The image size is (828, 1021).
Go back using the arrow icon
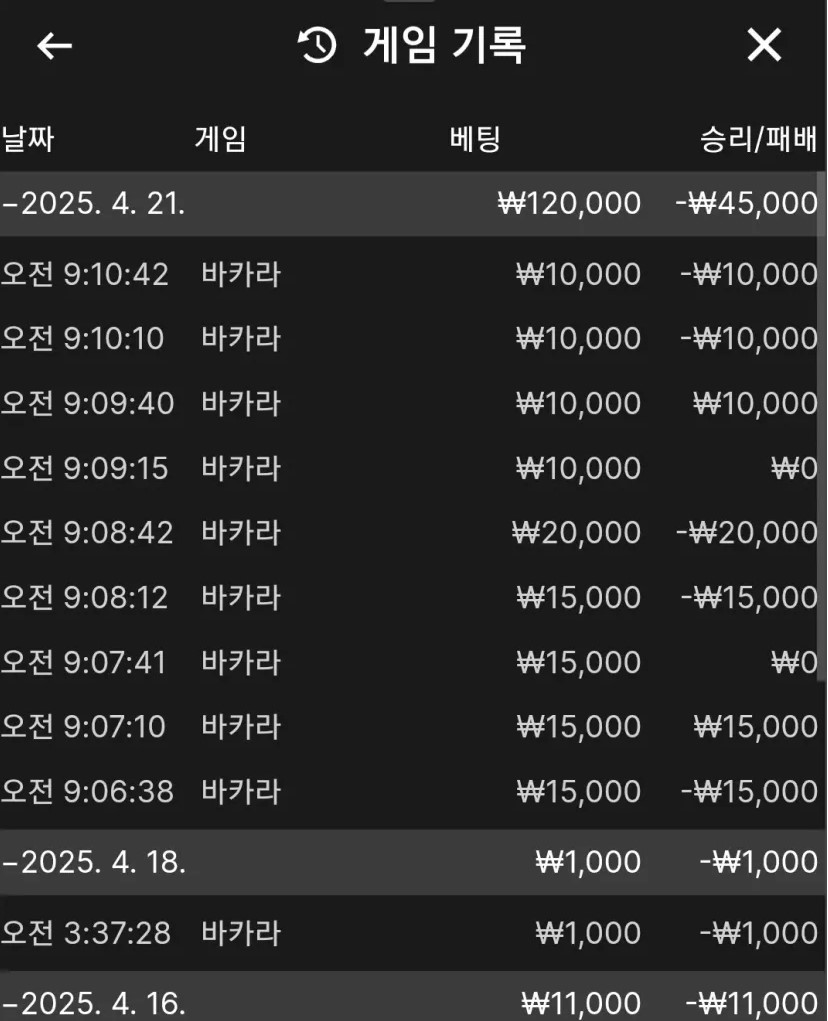tap(55, 46)
